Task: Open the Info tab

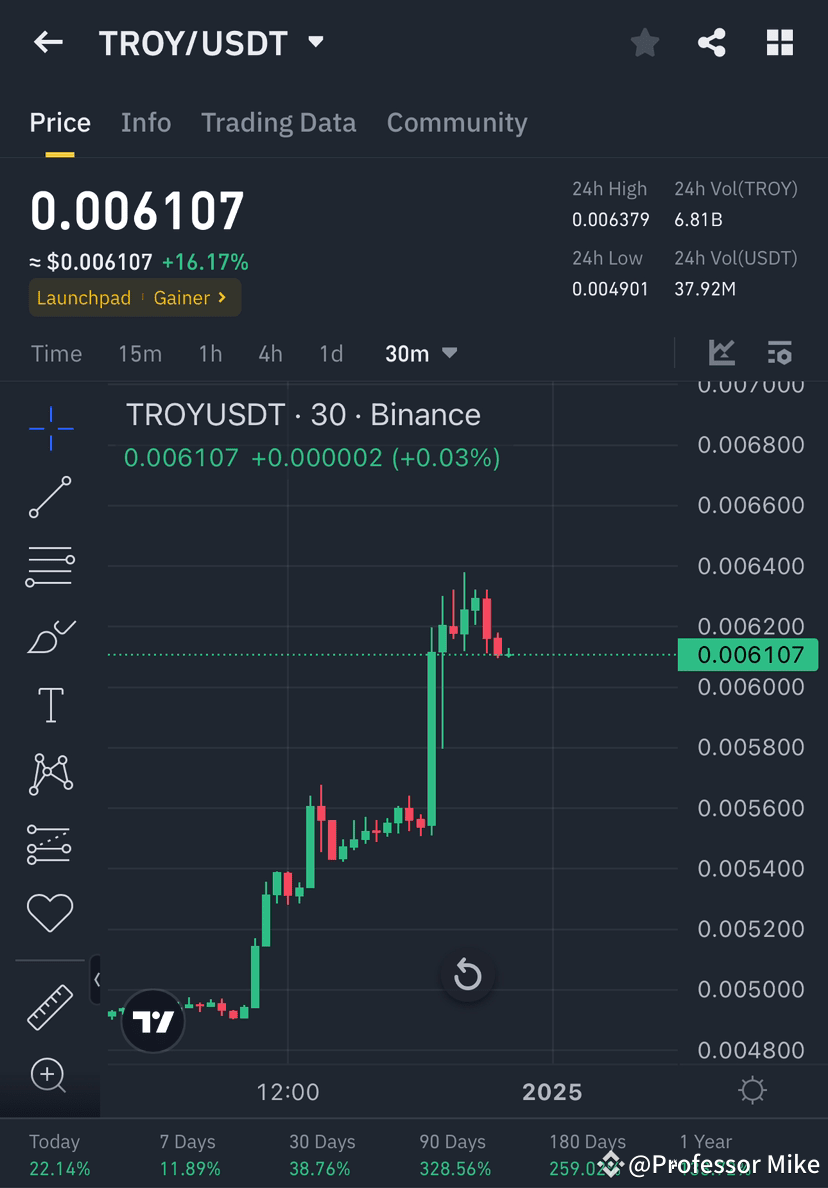Action: tap(146, 122)
